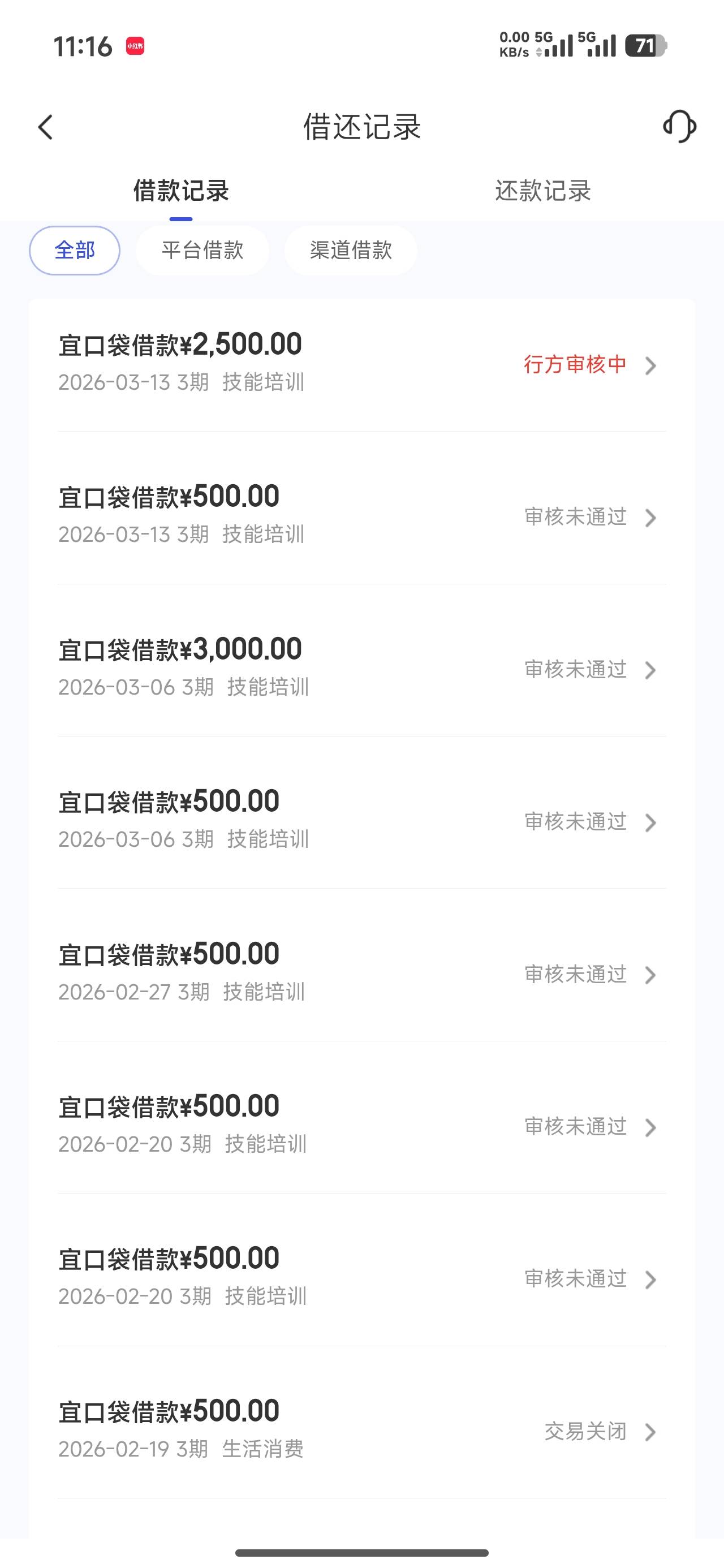Switch to the 还款记录 tab
This screenshot has height=1568, width=724.
click(542, 191)
